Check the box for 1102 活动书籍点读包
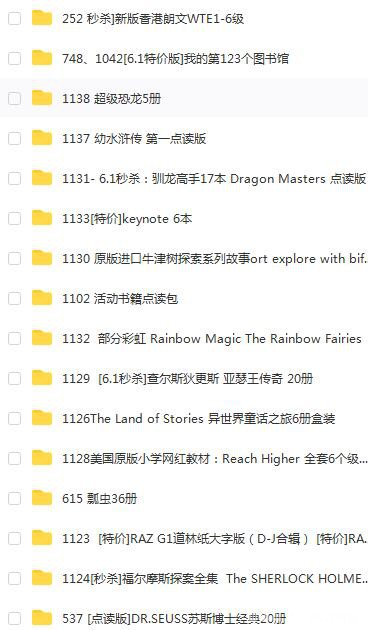 coord(14,299)
